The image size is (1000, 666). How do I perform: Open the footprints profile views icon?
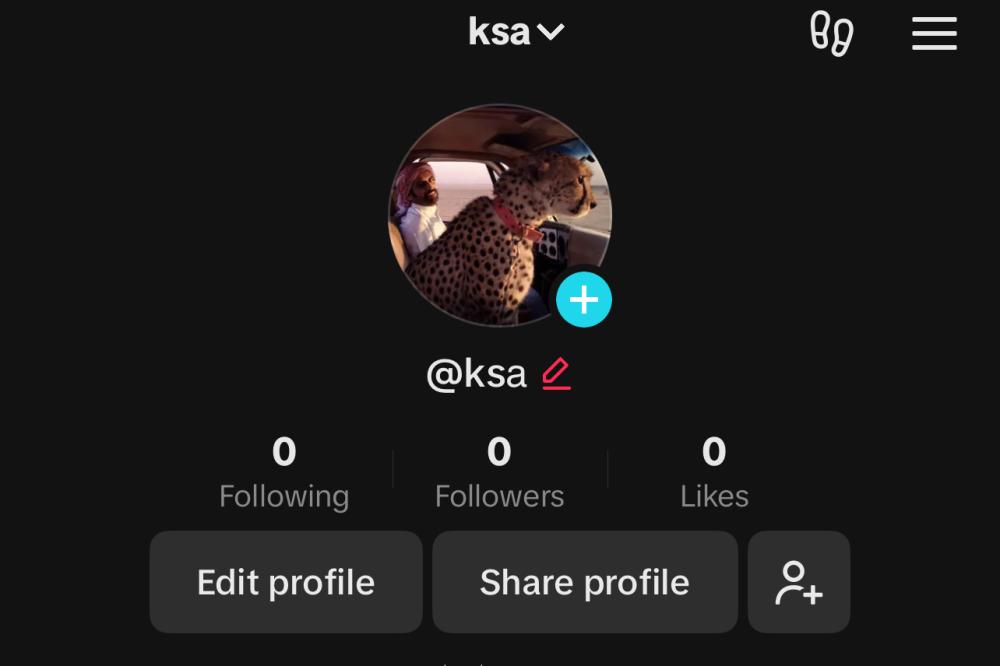pyautogui.click(x=831, y=33)
